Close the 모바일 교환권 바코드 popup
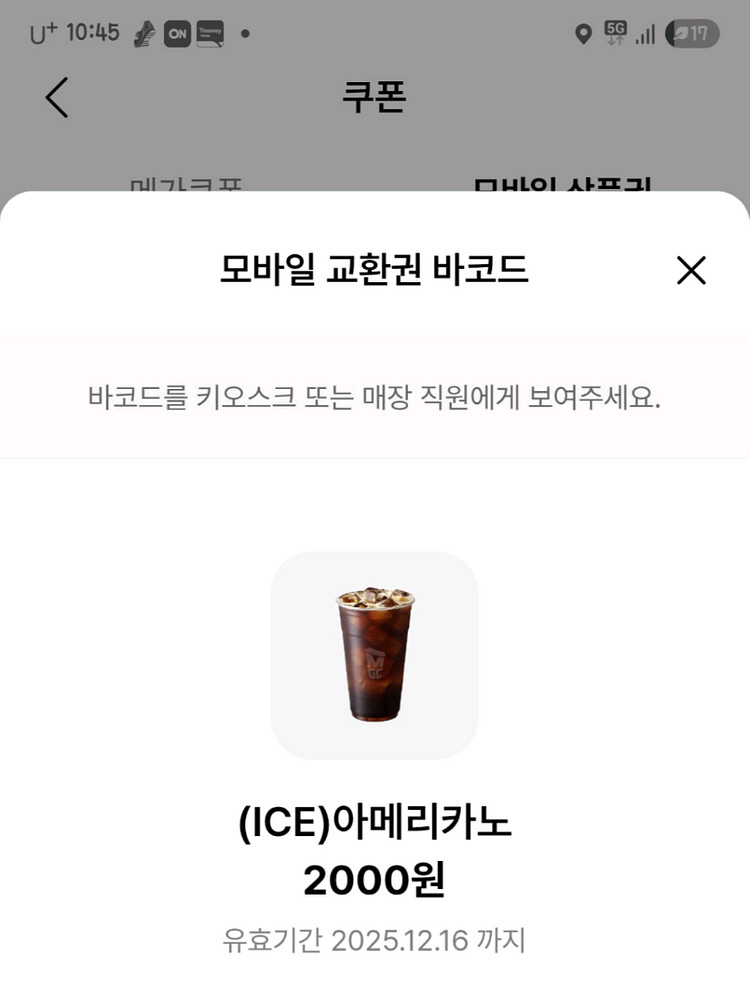 (x=689, y=268)
